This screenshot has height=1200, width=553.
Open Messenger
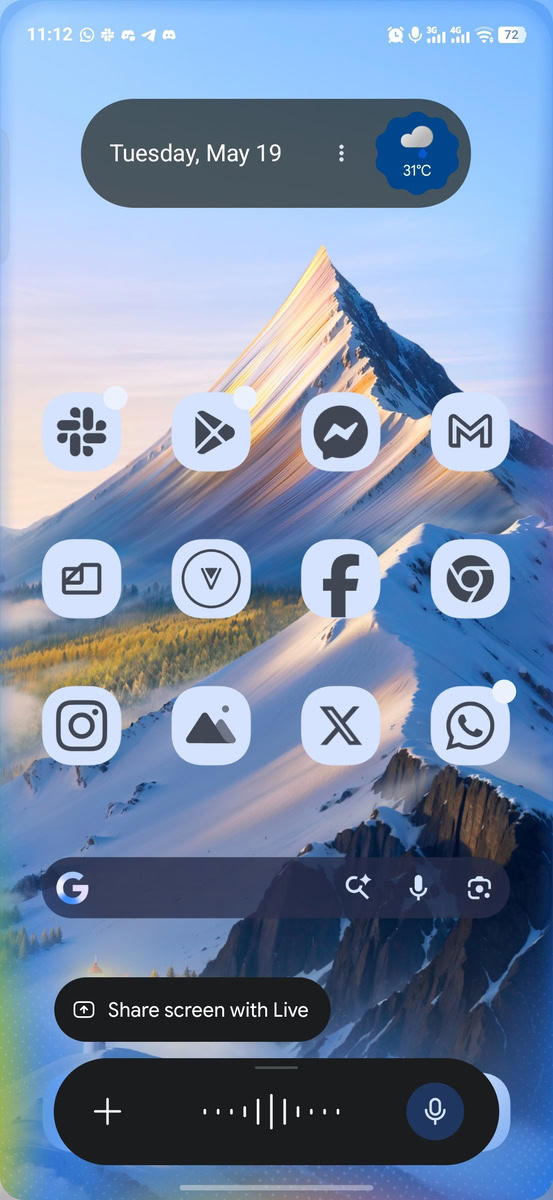point(341,432)
